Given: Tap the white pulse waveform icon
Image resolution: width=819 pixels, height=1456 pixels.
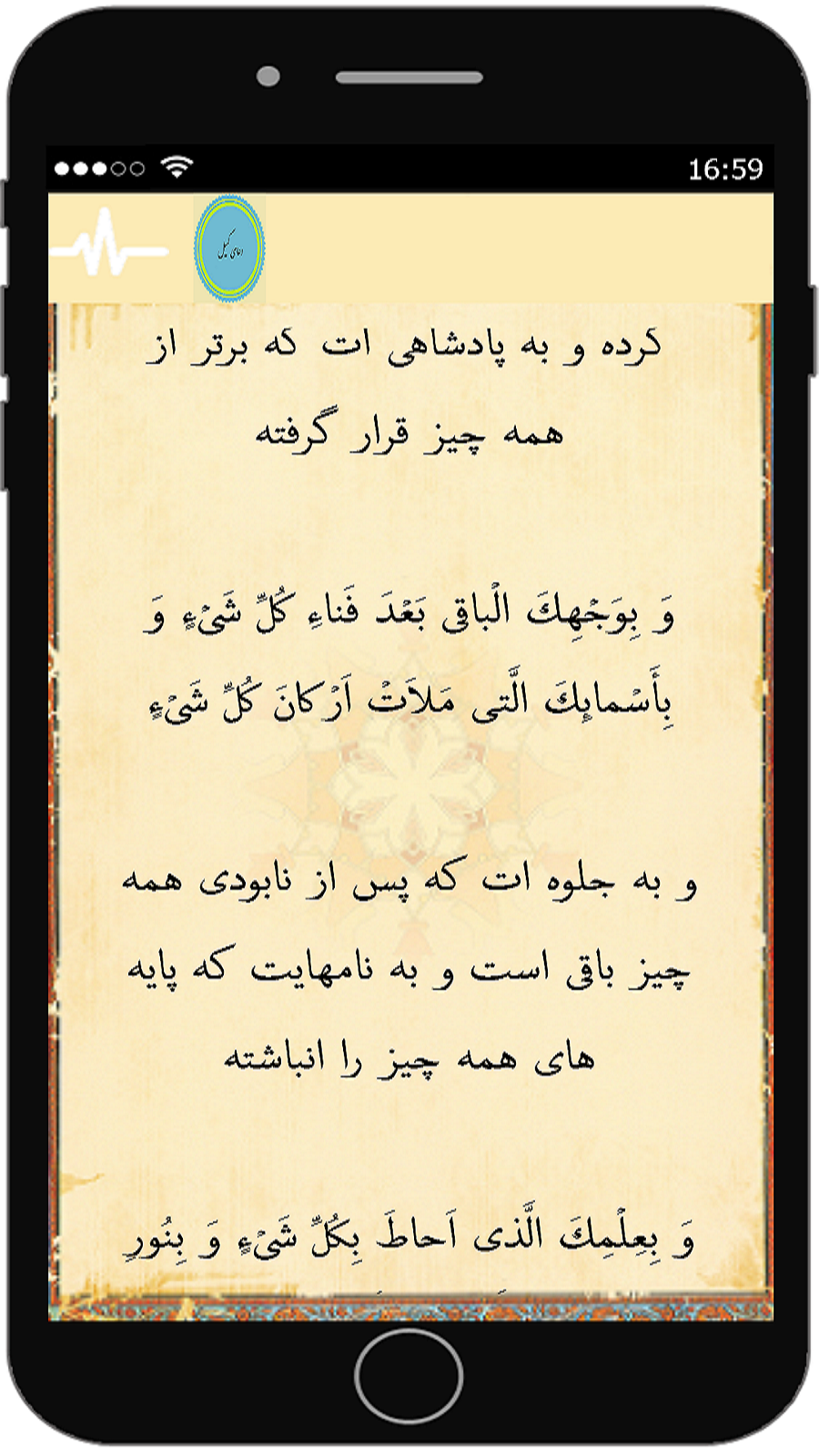Looking at the screenshot, I should (x=108, y=246).
